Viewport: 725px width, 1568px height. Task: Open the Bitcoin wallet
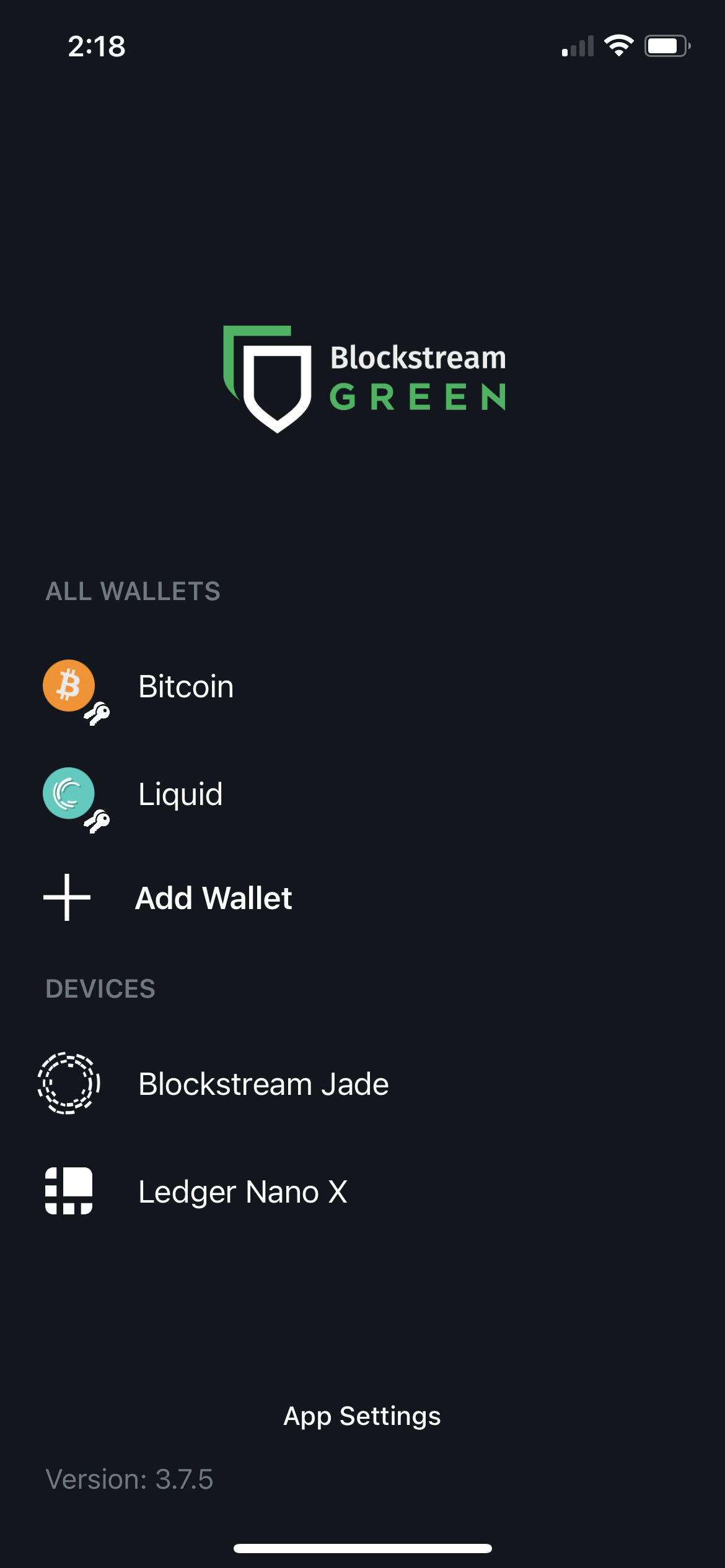185,687
